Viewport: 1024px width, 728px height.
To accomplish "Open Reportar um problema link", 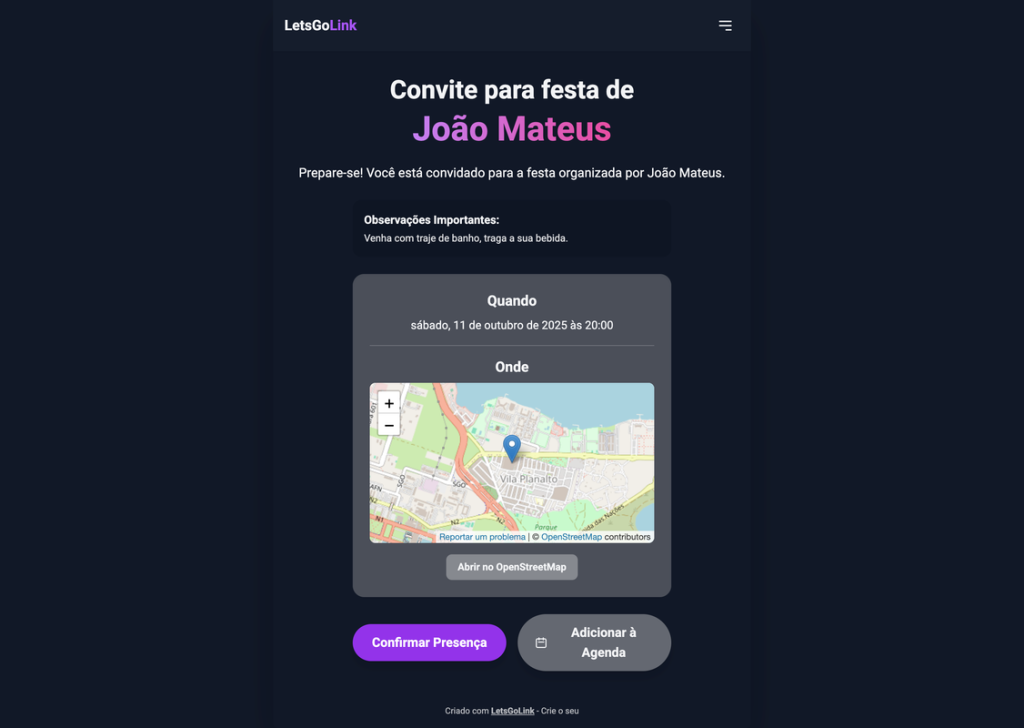I will [x=482, y=537].
